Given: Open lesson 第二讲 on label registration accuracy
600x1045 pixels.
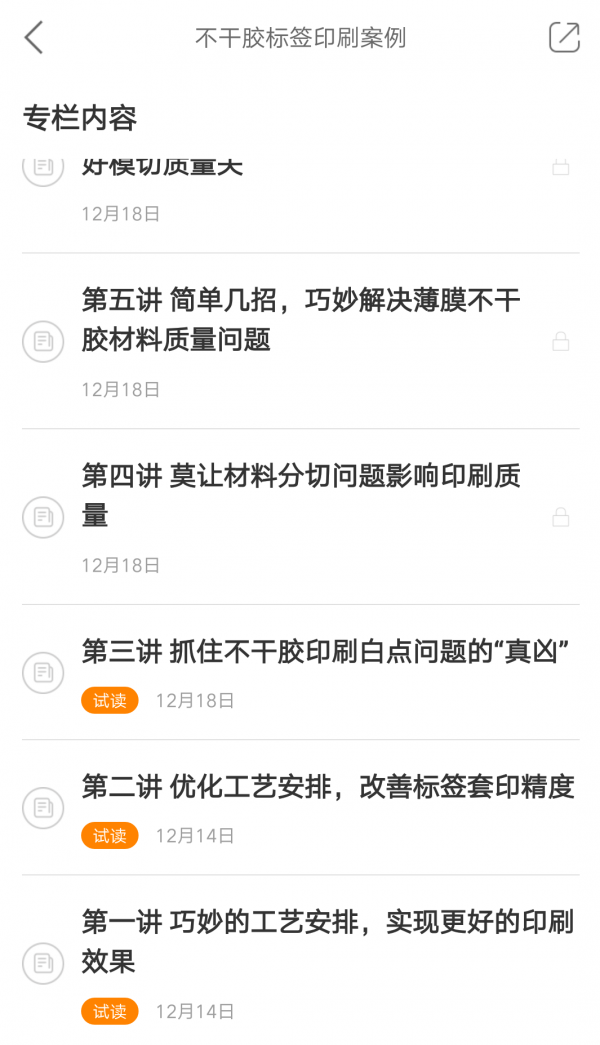Looking at the screenshot, I should click(328, 787).
